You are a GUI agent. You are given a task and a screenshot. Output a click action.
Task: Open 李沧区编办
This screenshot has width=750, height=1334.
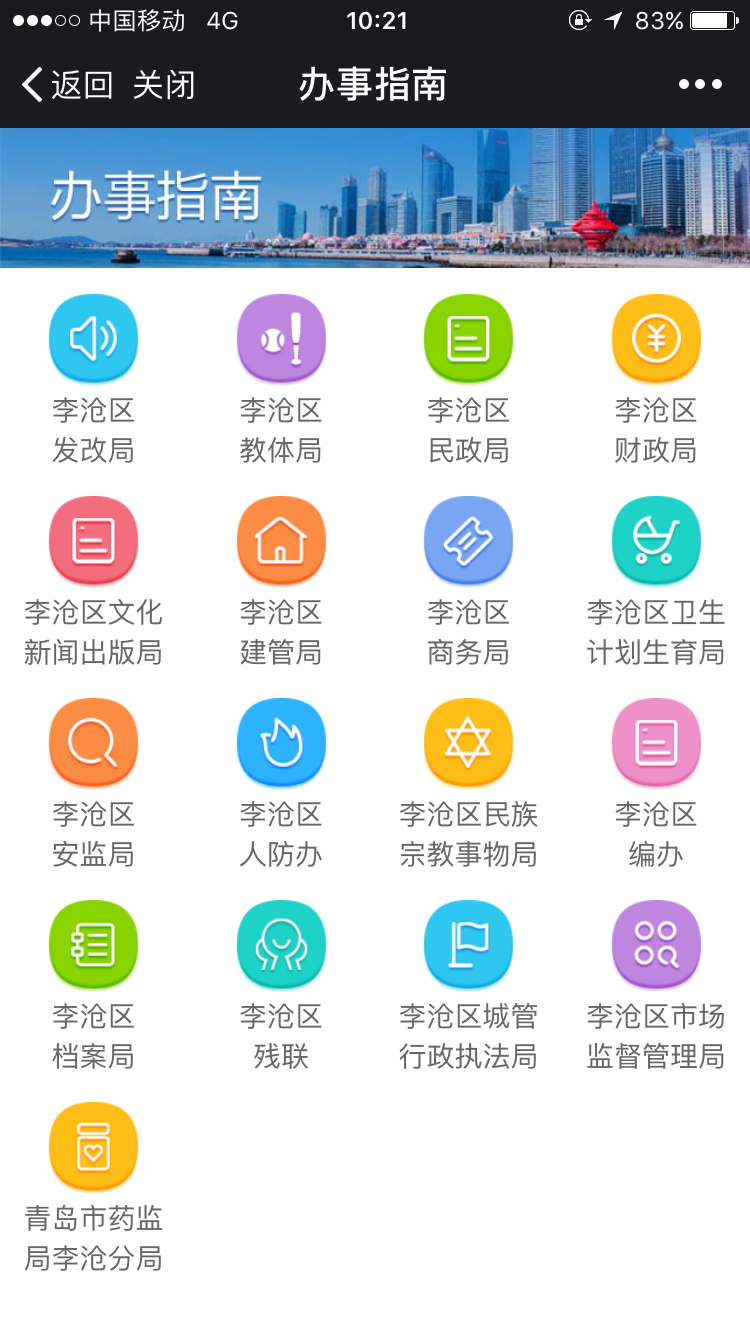(656, 744)
